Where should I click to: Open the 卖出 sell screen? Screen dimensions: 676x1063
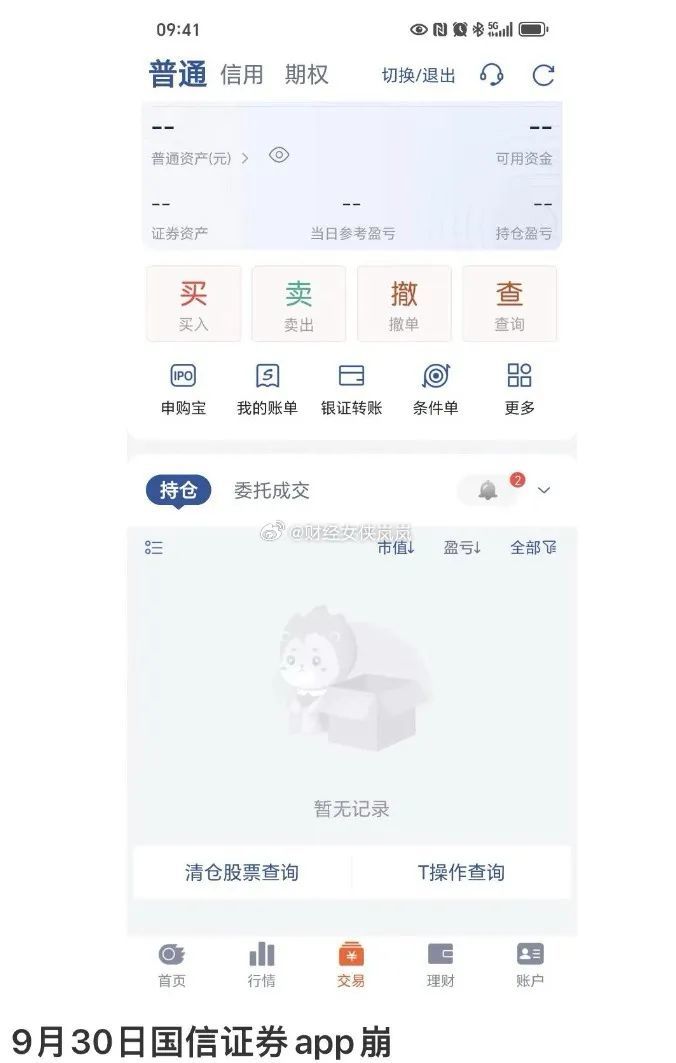(299, 303)
